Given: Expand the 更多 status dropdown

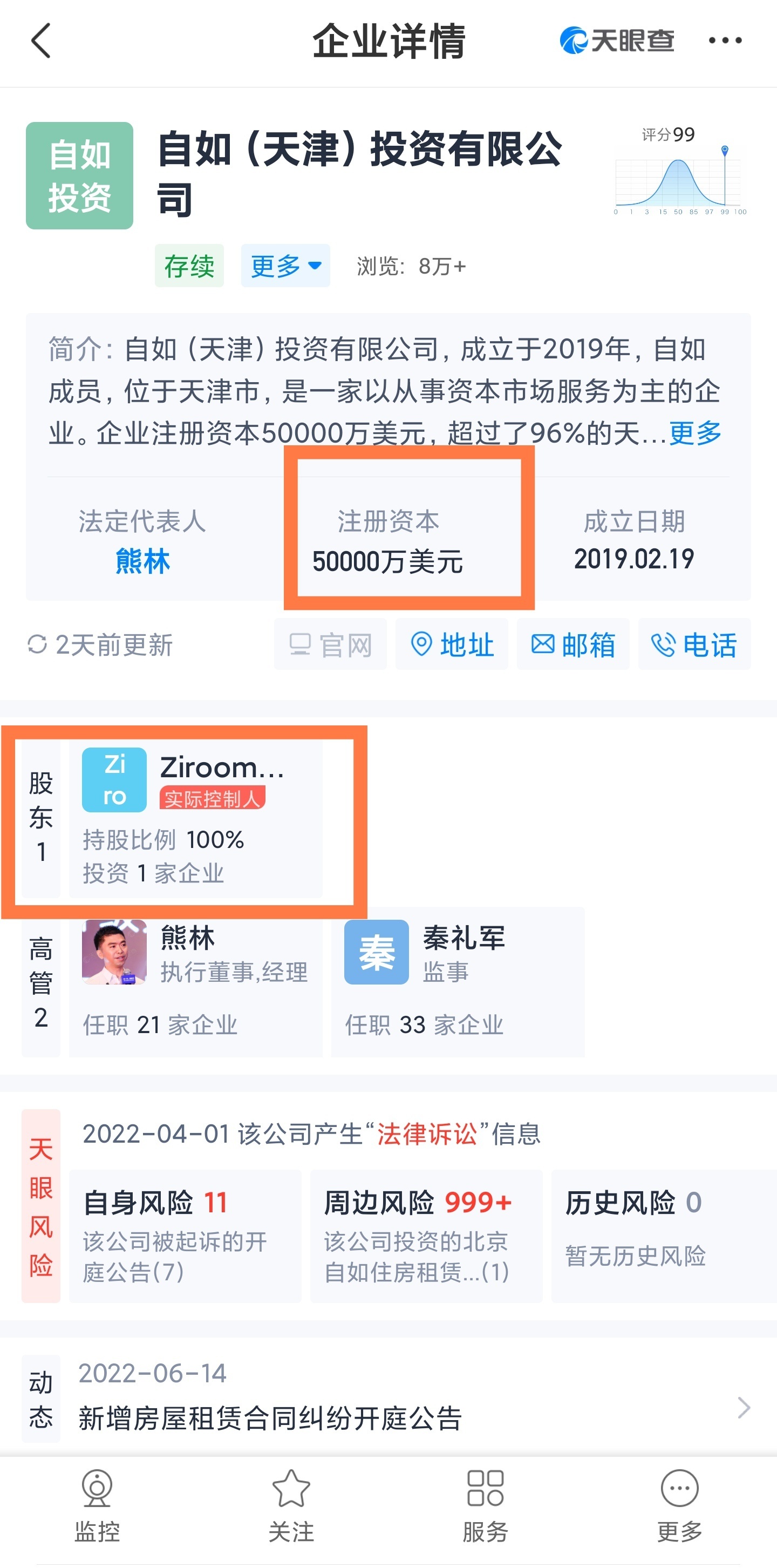Looking at the screenshot, I should click(x=285, y=266).
